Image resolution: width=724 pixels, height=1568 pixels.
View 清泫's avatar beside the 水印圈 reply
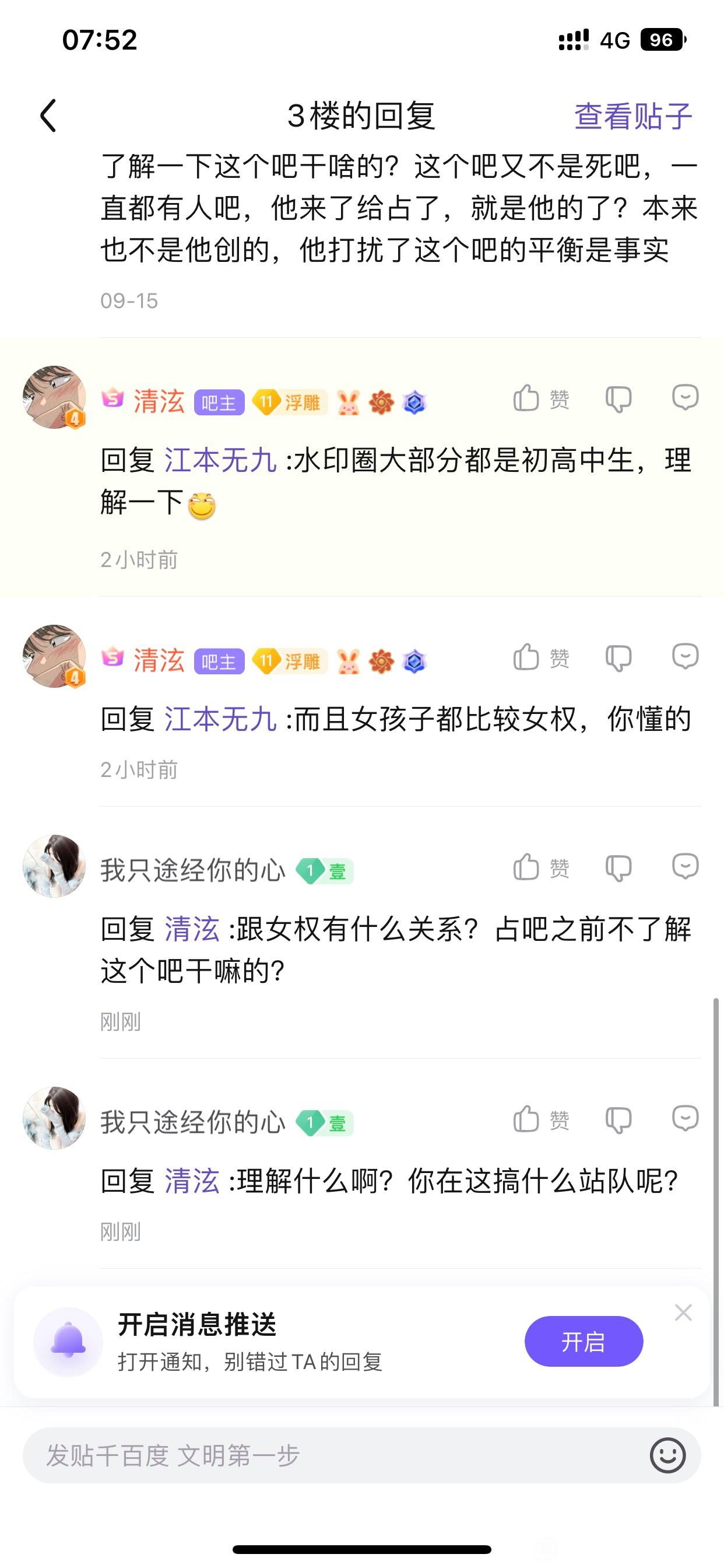click(54, 397)
